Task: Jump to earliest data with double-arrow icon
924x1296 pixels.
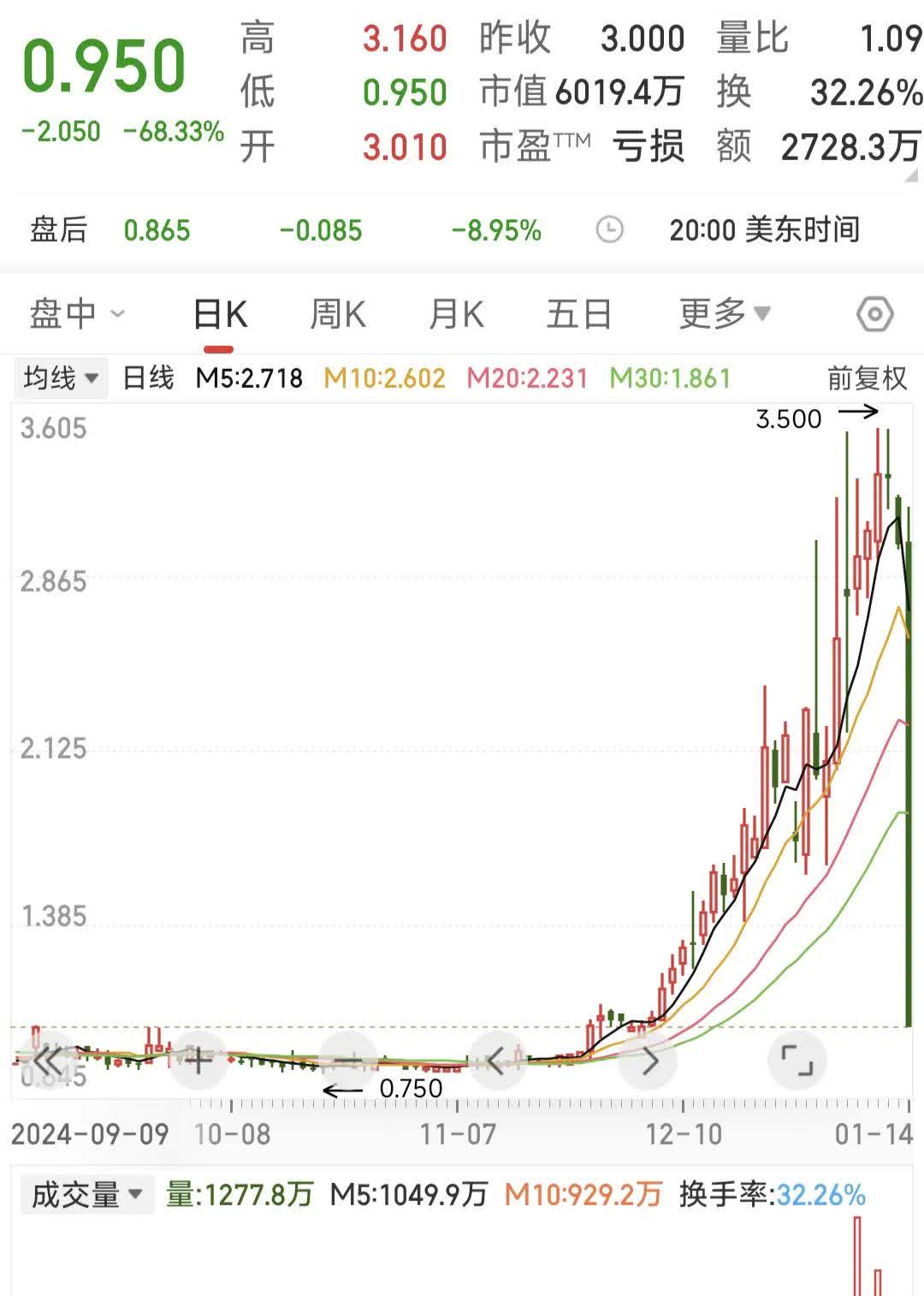Action: point(47,1060)
